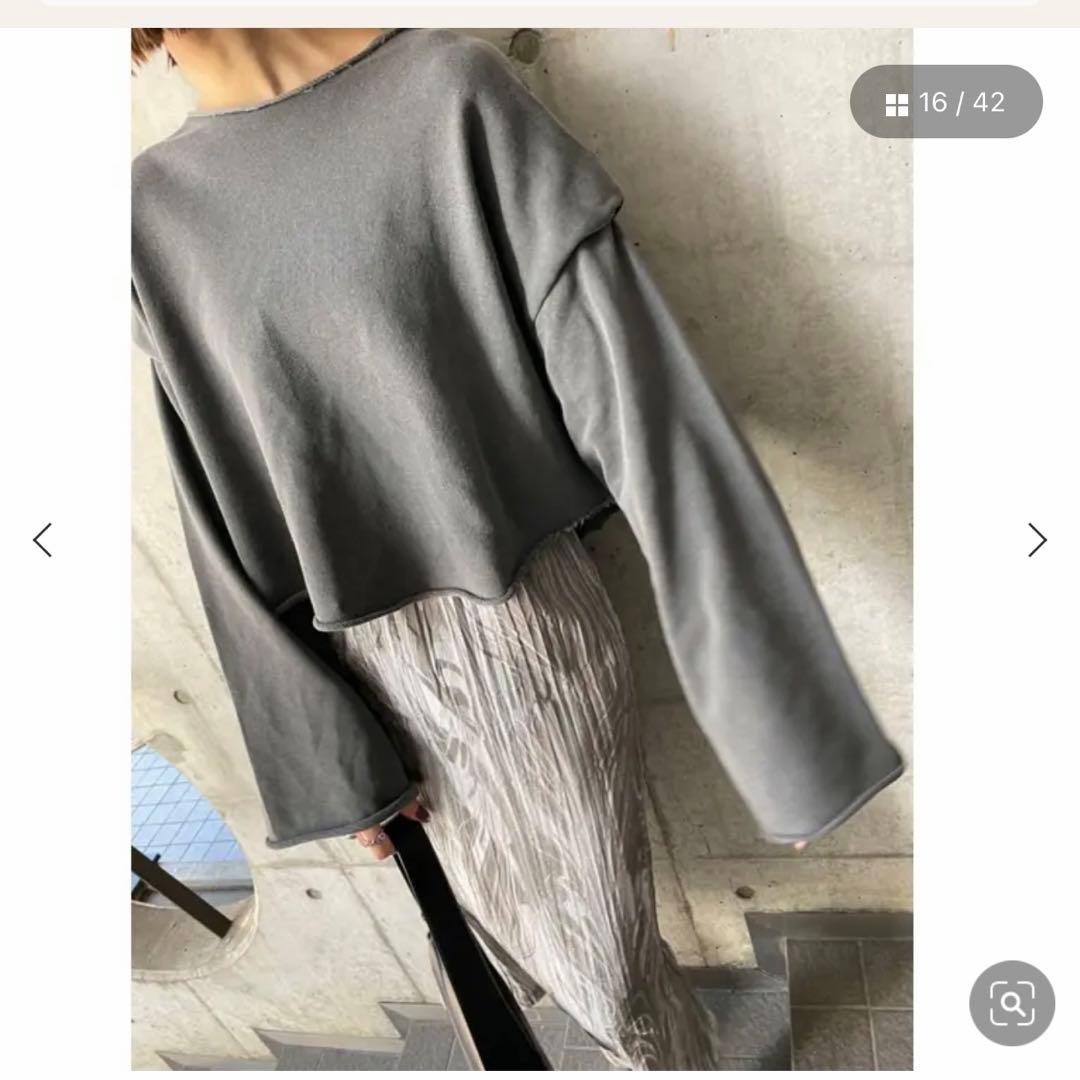
Task: Go to the next product image
Action: click(1037, 540)
